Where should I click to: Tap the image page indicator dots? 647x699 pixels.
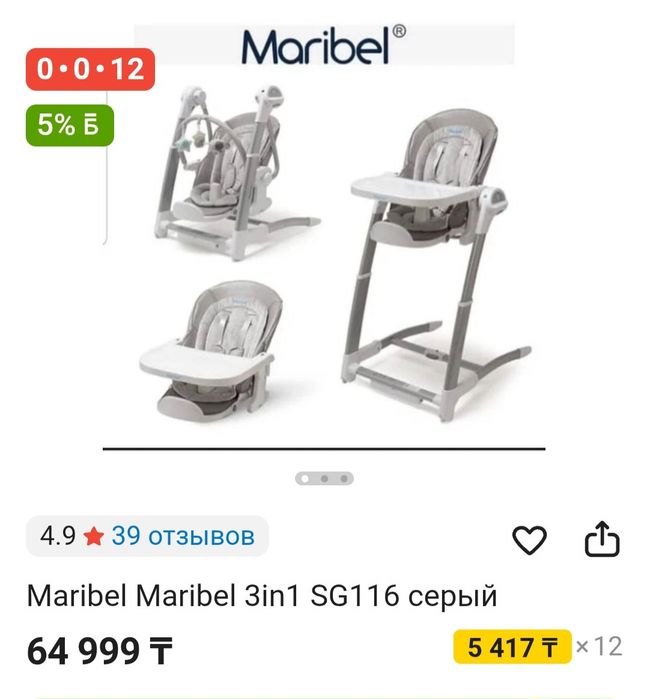324,479
